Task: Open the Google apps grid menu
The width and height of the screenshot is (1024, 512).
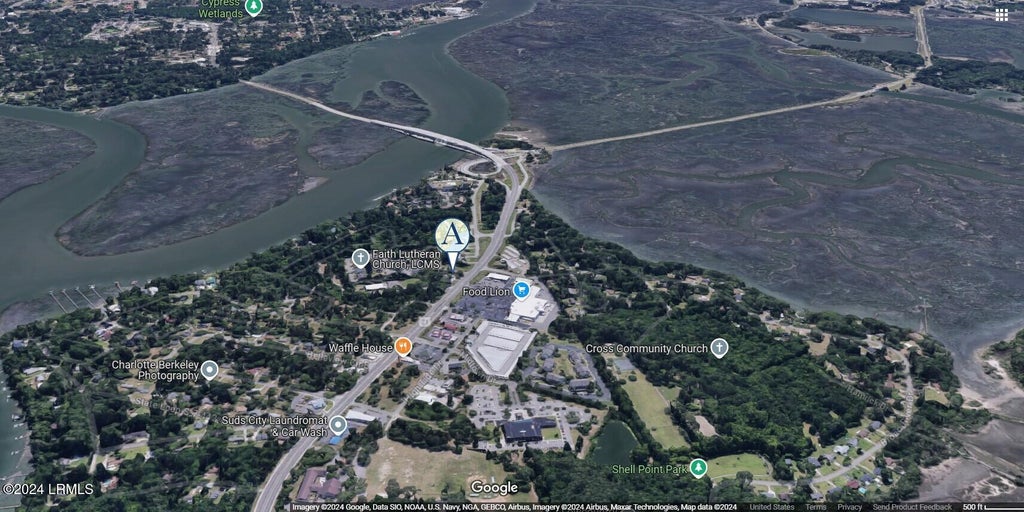Action: (x=1001, y=15)
